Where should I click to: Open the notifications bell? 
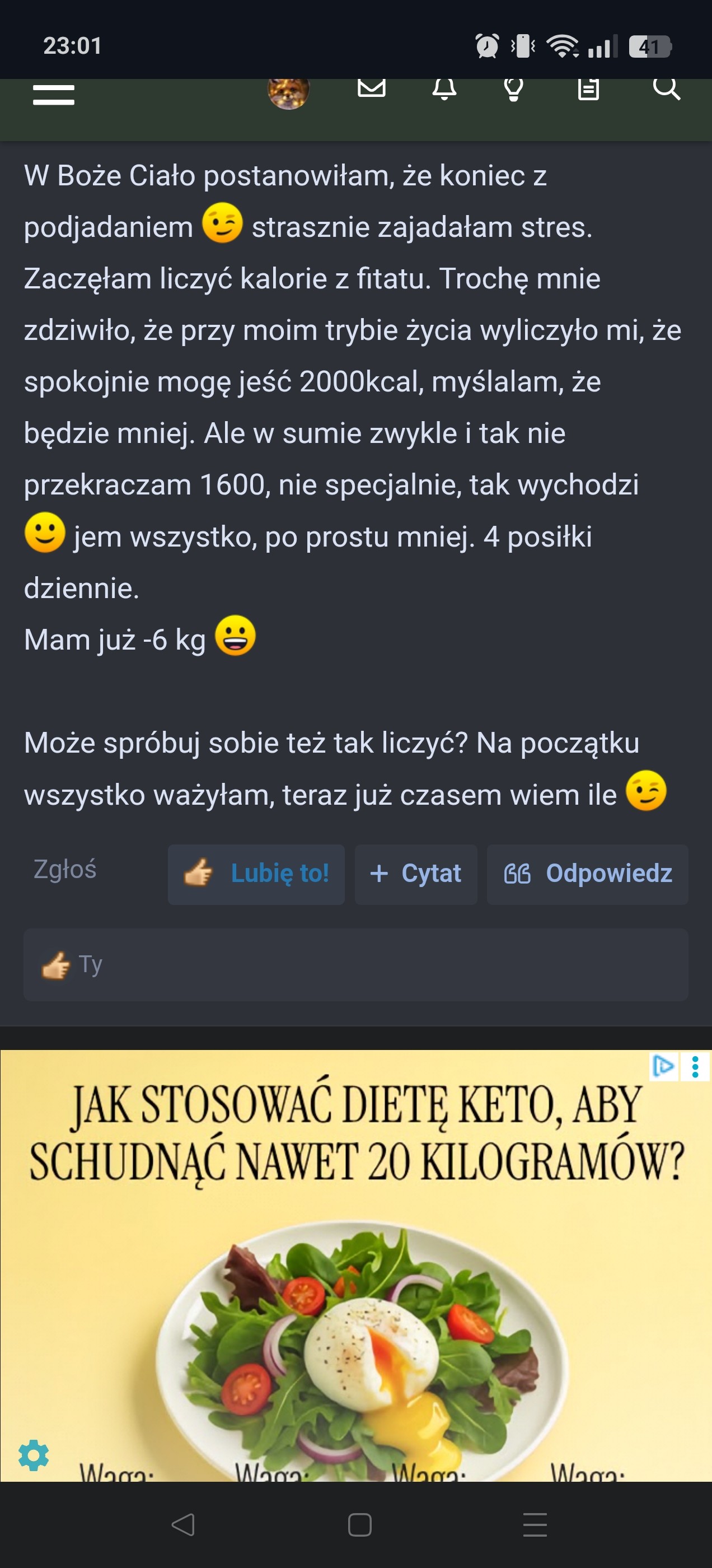(x=444, y=89)
